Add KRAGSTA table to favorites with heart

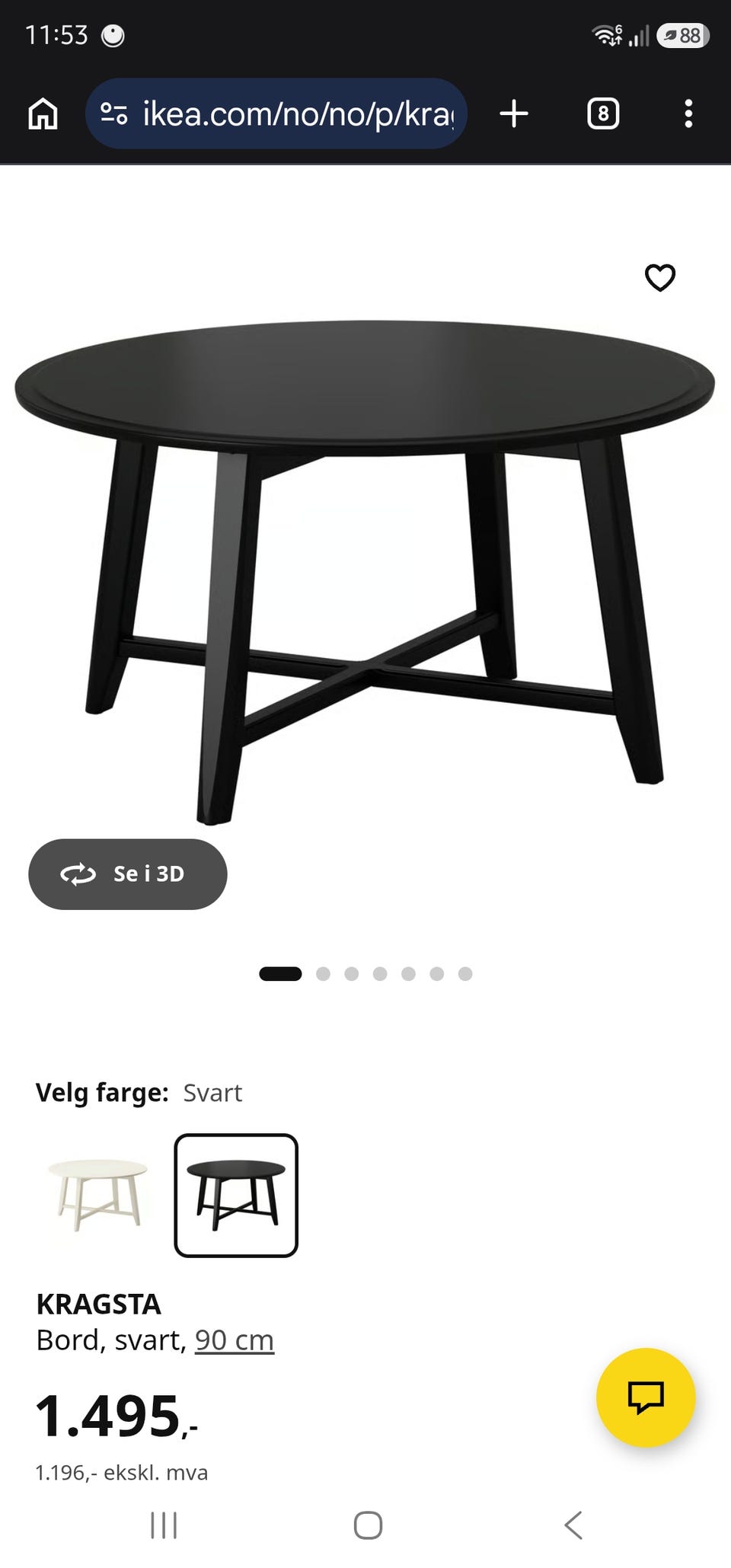pos(659,278)
